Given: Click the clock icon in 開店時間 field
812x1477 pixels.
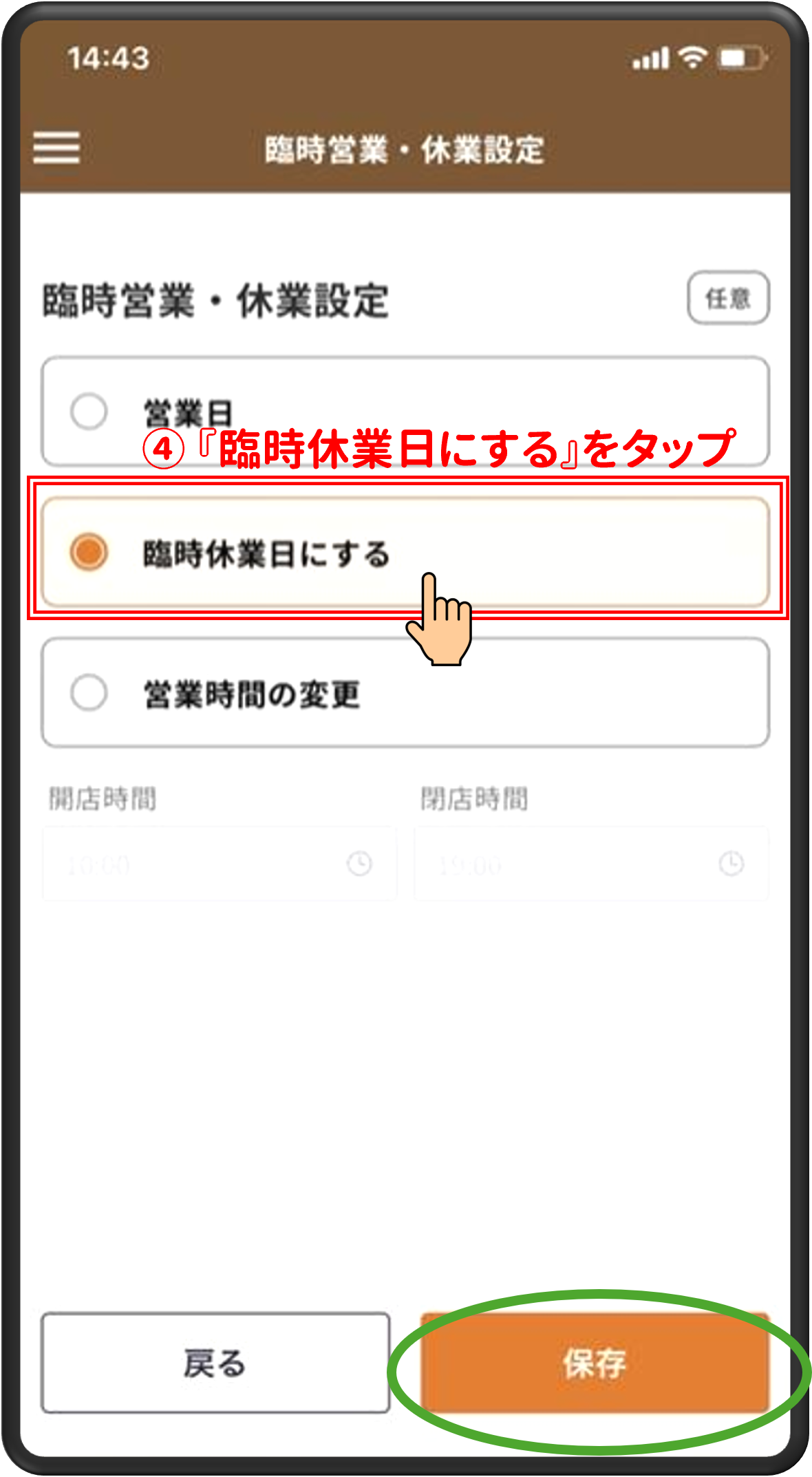Looking at the screenshot, I should pos(361,863).
